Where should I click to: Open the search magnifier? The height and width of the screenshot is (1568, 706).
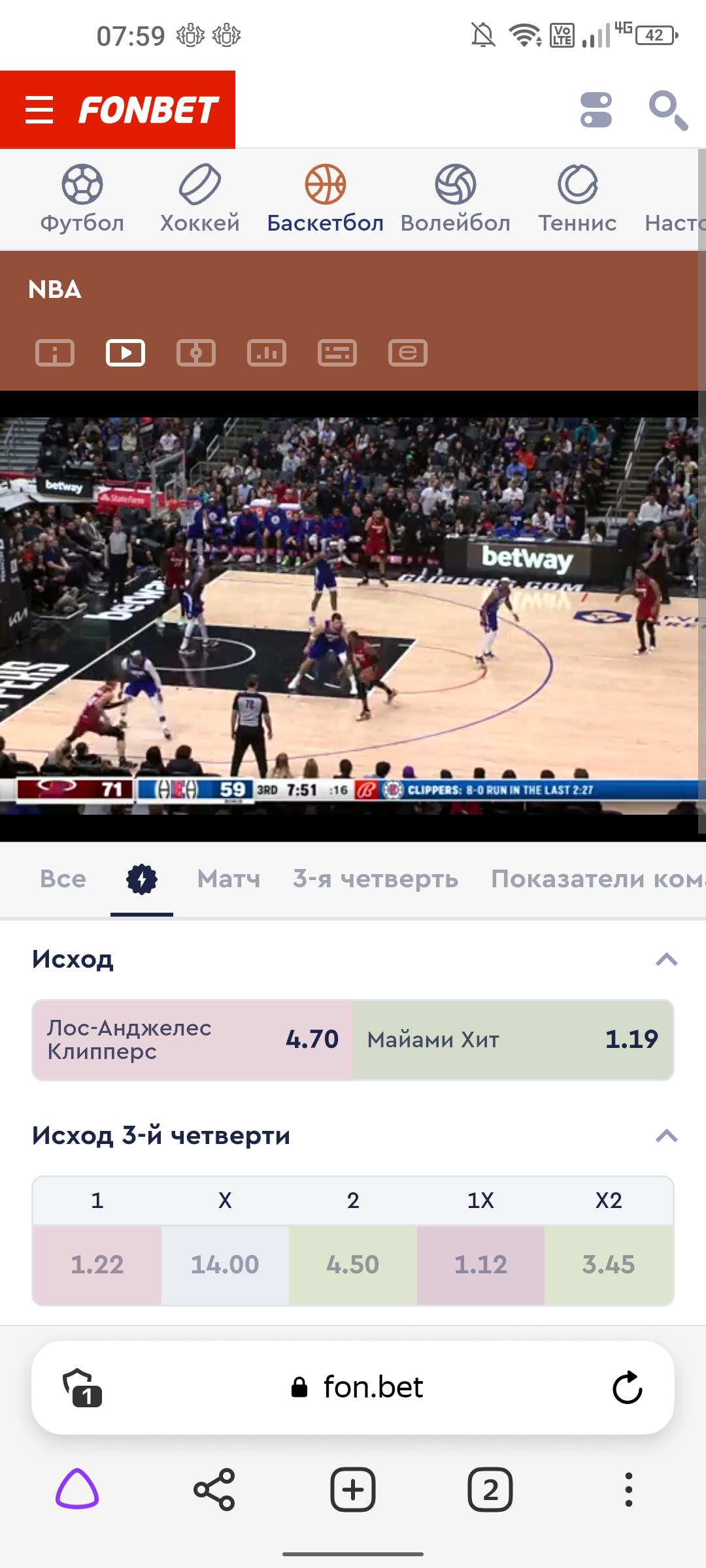pyautogui.click(x=667, y=110)
